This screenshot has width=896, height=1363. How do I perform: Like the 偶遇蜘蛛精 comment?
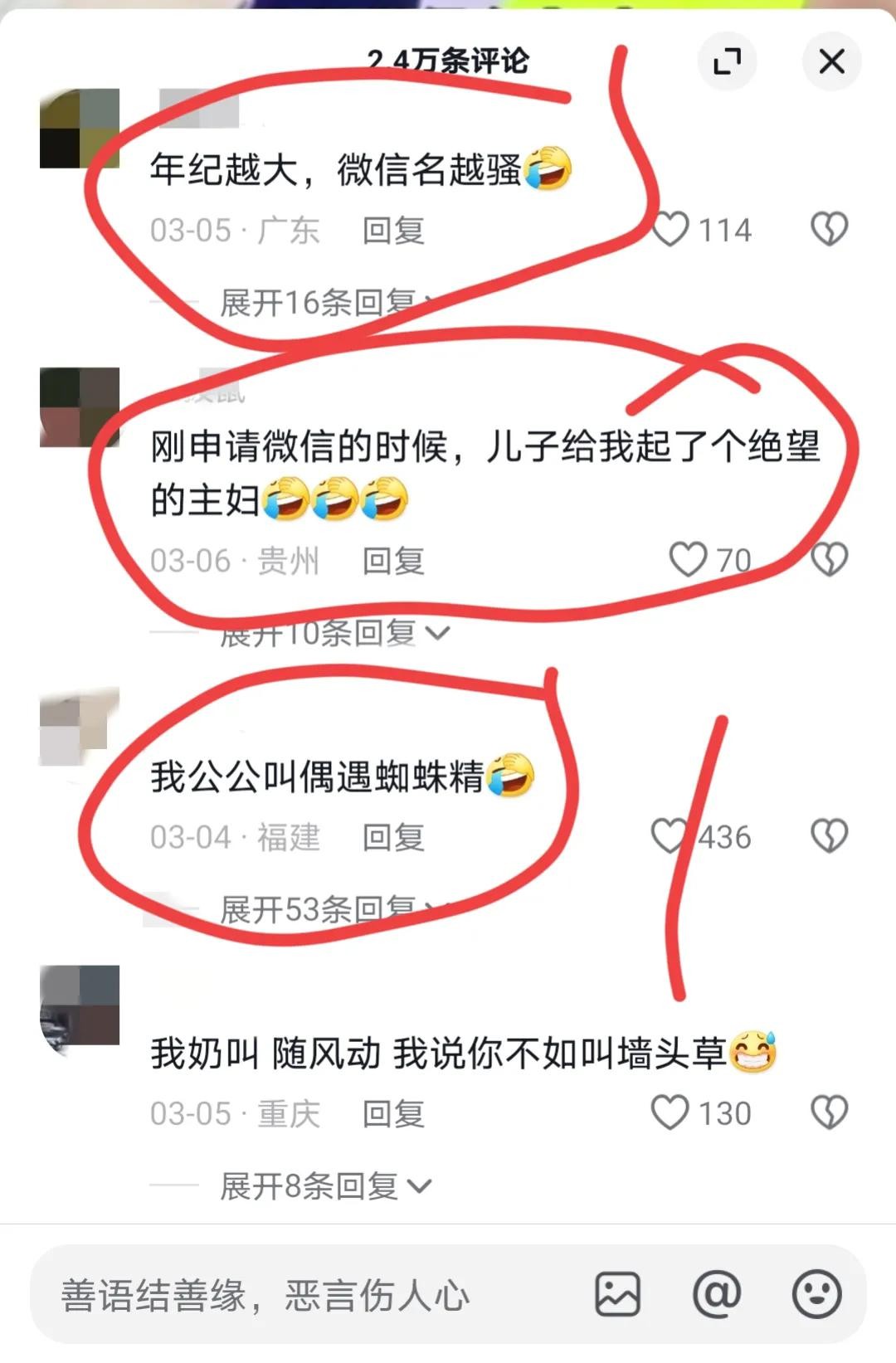tap(669, 836)
